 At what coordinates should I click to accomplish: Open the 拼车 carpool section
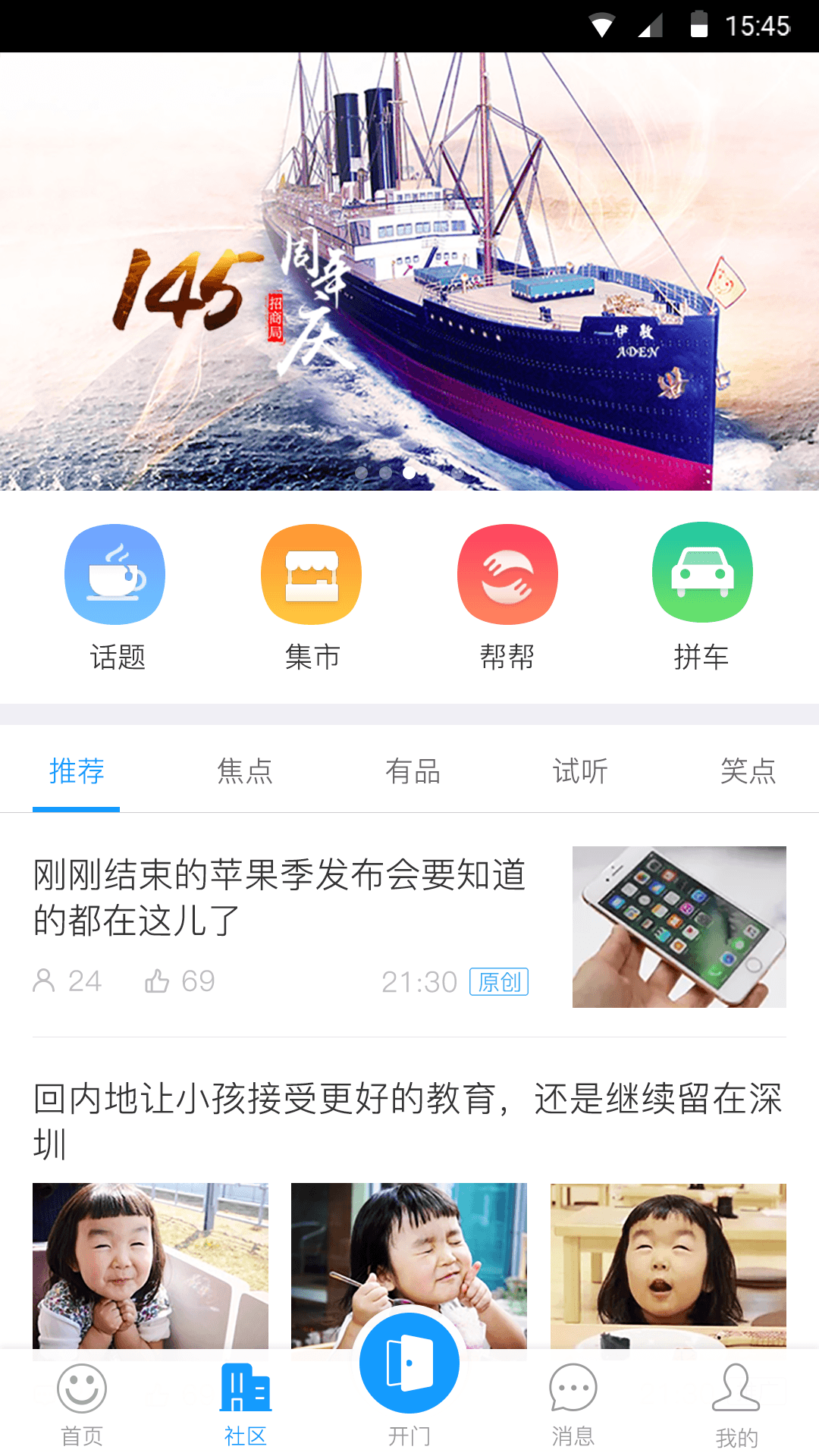[702, 597]
